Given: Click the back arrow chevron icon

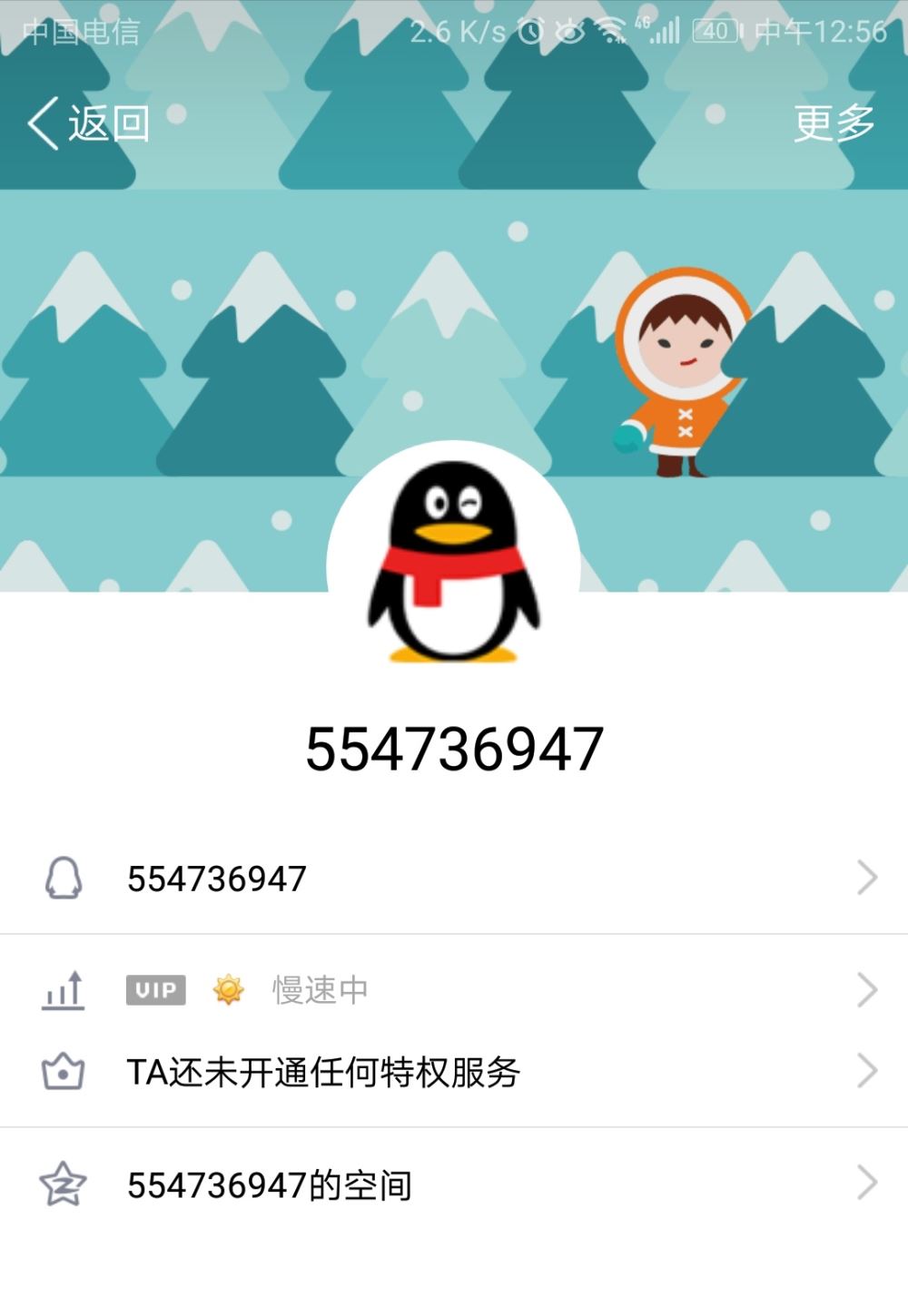Looking at the screenshot, I should [x=41, y=123].
